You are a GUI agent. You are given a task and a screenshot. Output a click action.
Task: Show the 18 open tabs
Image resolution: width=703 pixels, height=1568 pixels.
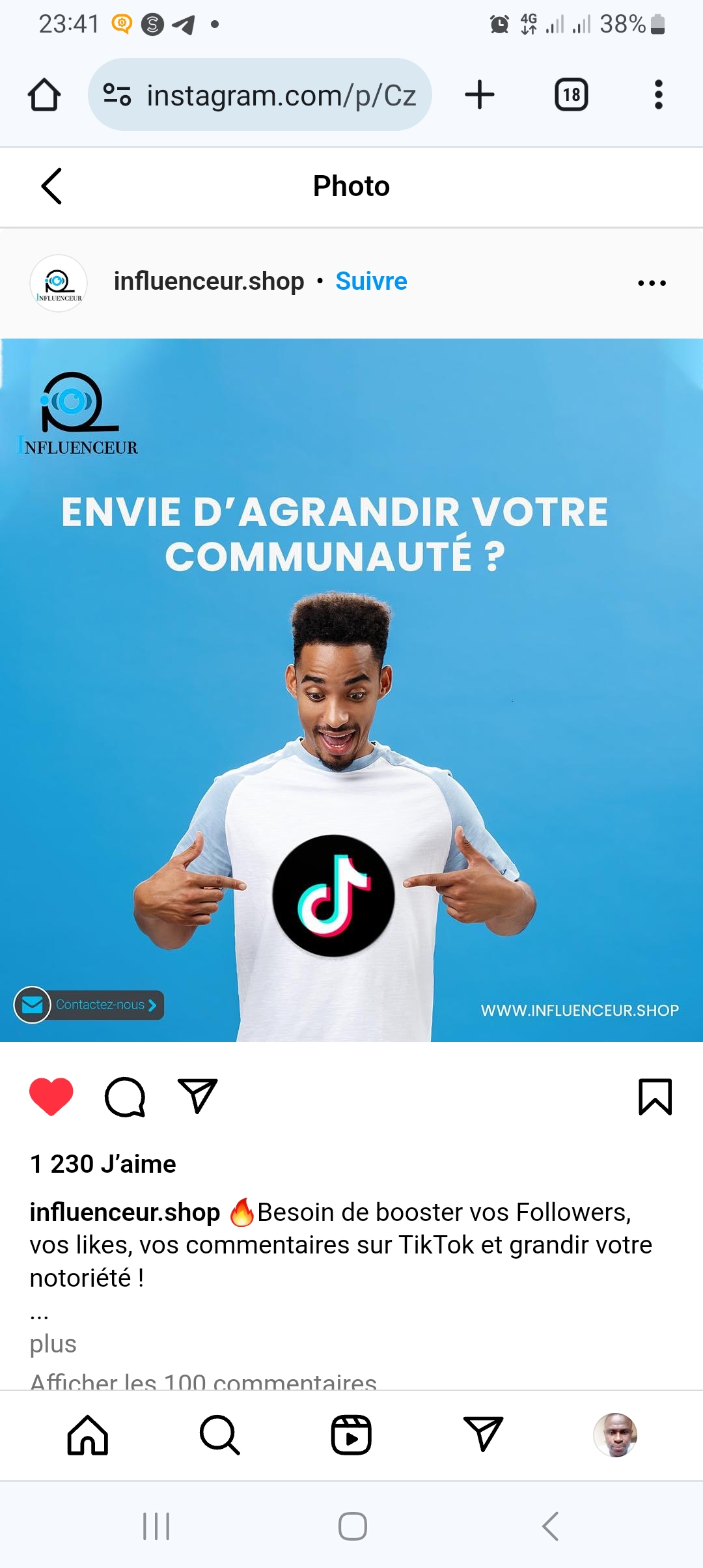571,95
